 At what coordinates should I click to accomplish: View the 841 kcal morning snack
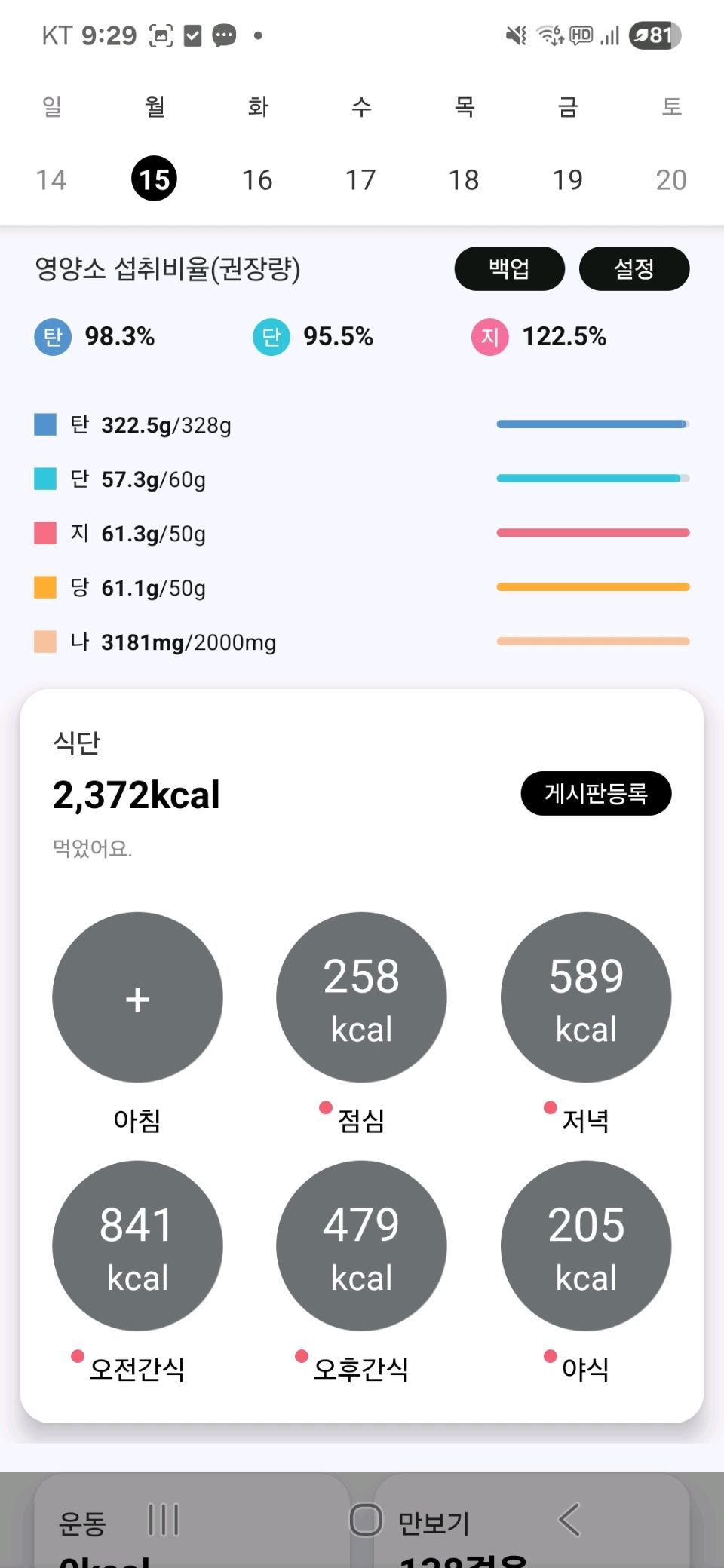point(137,1245)
